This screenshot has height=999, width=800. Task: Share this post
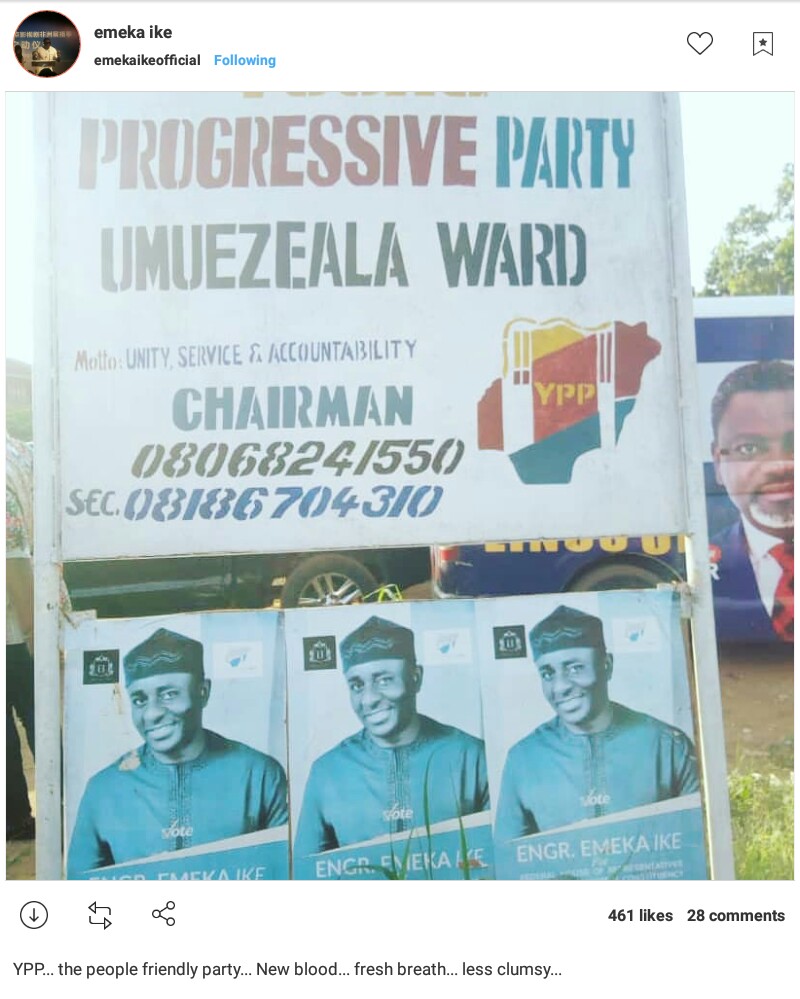[164, 914]
